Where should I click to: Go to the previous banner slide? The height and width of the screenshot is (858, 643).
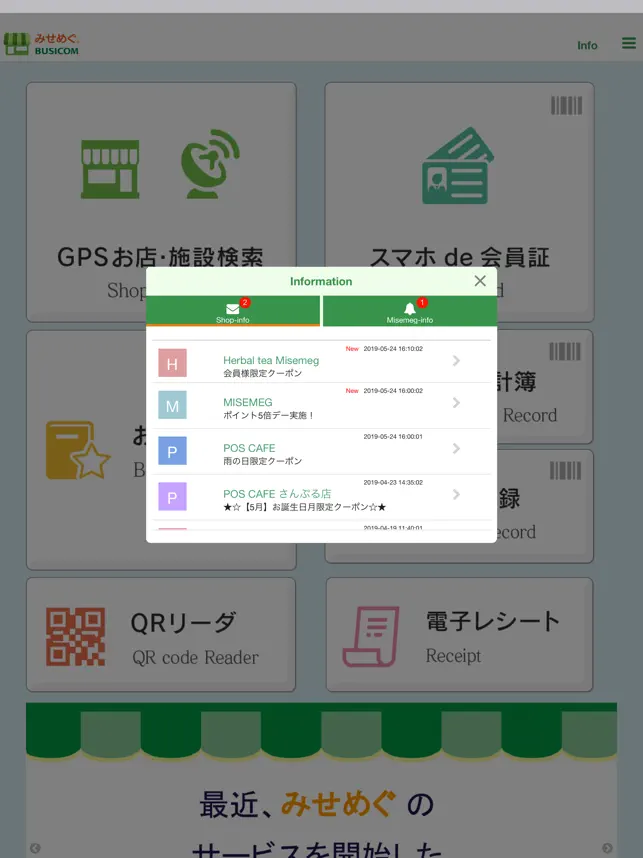(35, 848)
